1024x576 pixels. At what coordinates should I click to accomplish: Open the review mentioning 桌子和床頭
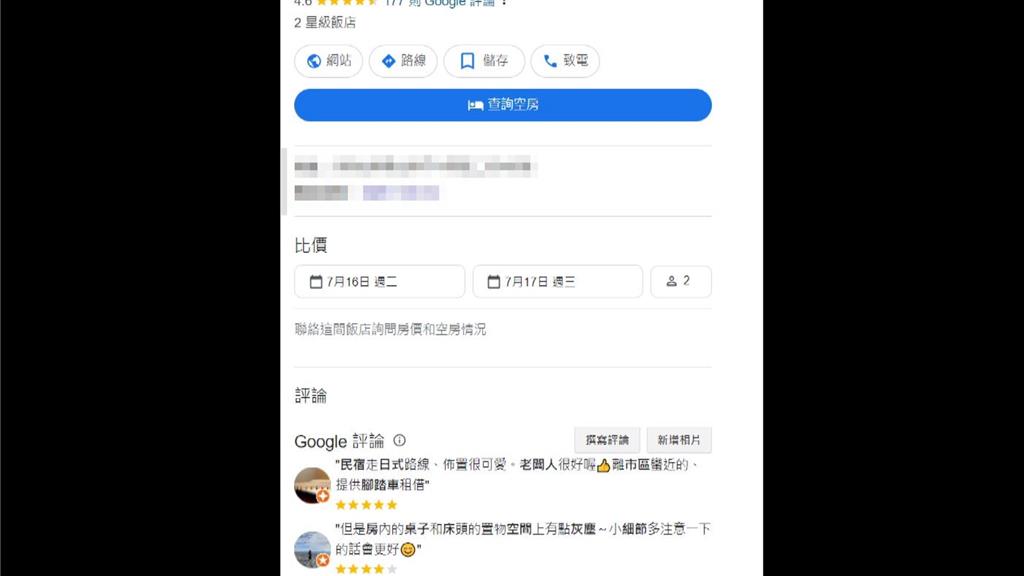pyautogui.click(x=520, y=539)
